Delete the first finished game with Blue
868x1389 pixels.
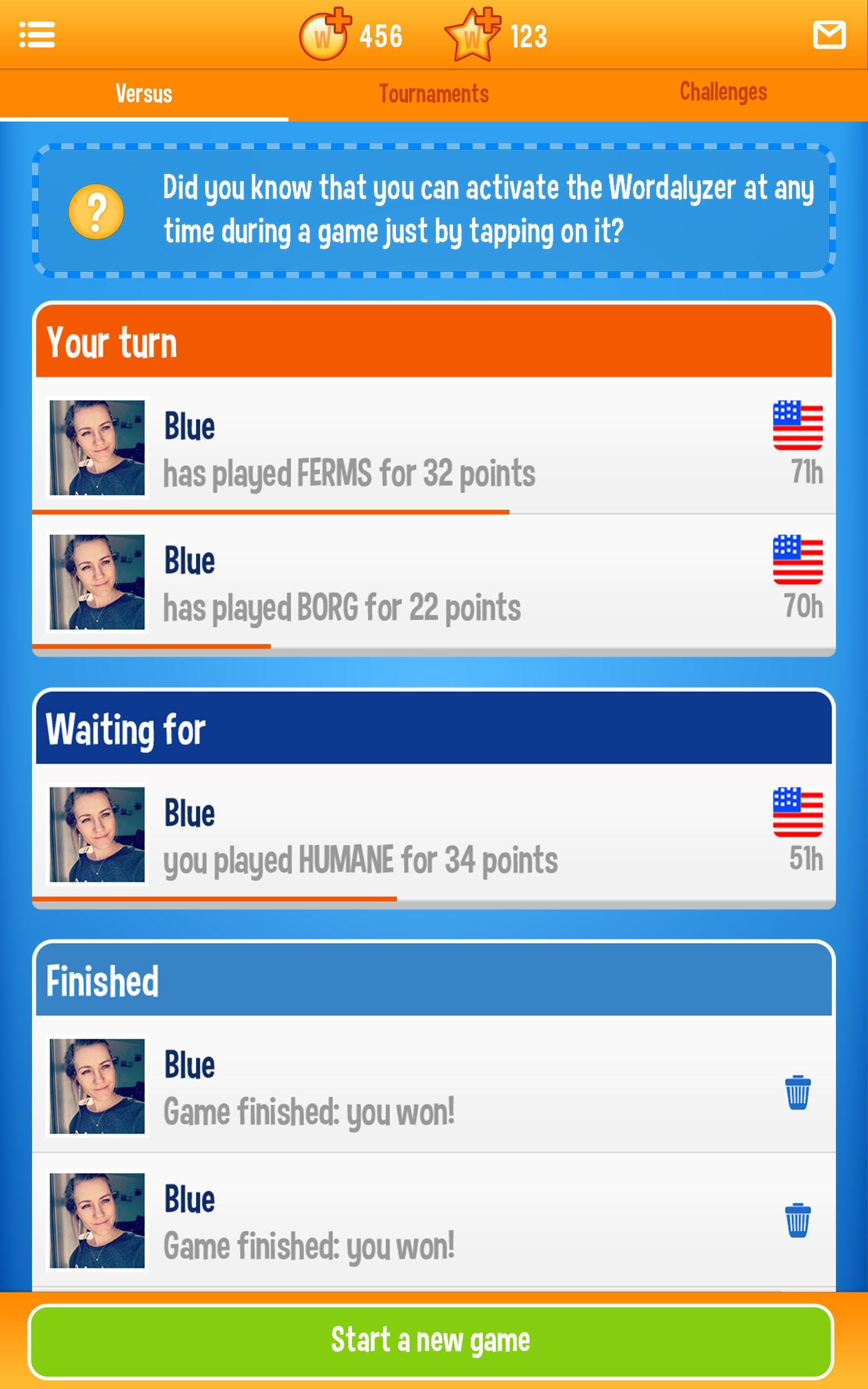pos(797,1092)
